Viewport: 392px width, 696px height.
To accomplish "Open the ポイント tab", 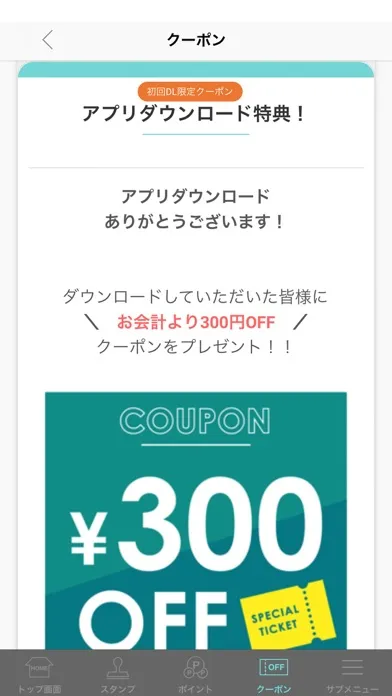I will (x=196, y=673).
